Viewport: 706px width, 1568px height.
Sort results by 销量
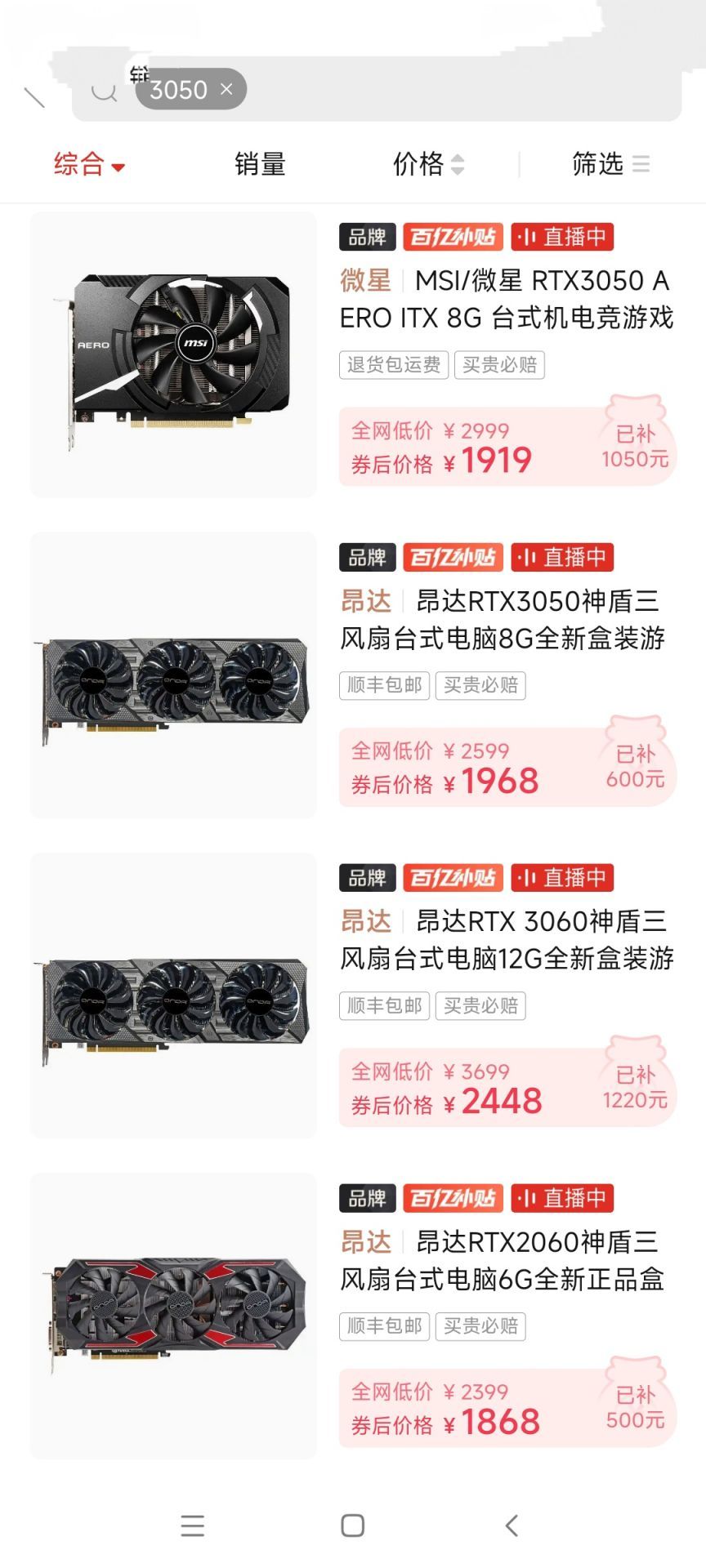260,164
